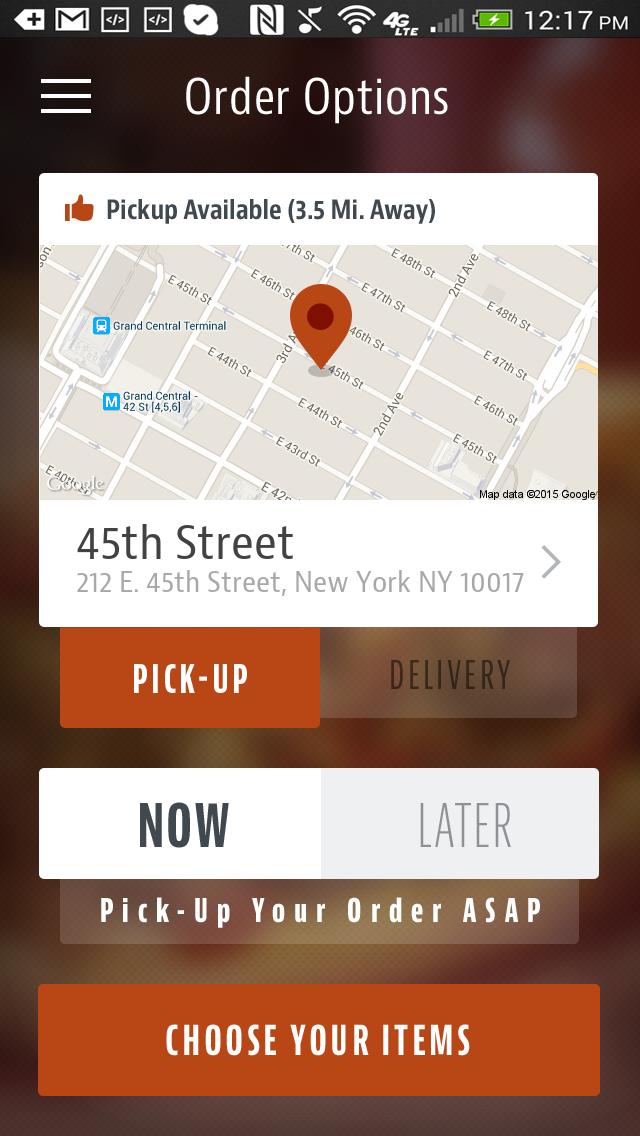Viewport: 640px width, 1136px height.
Task: Switch to the Delivery option
Action: (x=449, y=675)
